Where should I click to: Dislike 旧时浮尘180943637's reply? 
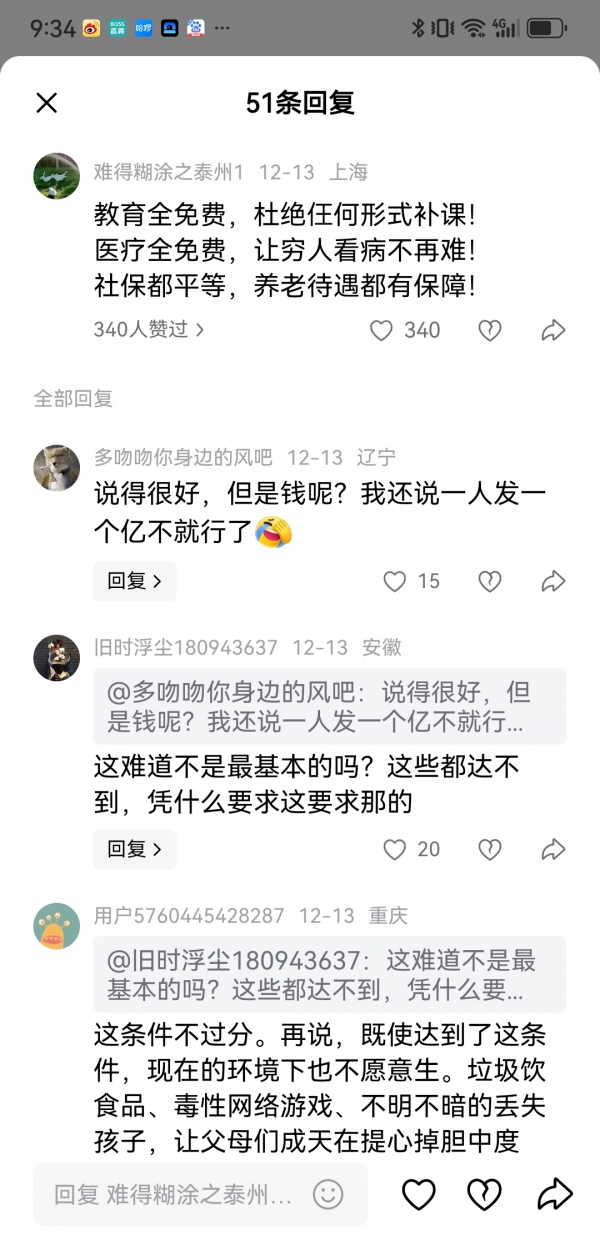(489, 849)
